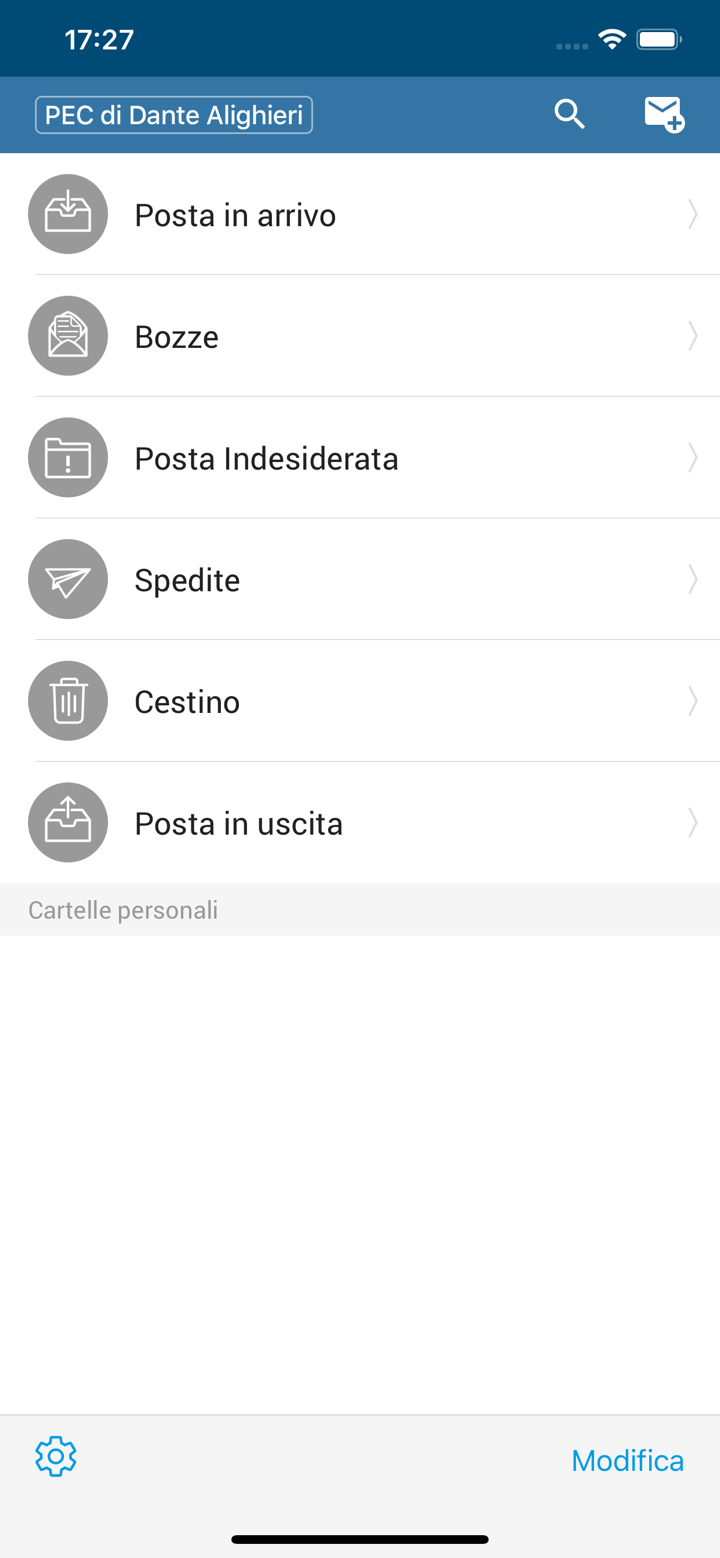Screen dimensions: 720x1558
Task: Click the Cestino trash bin icon
Action: [68, 700]
